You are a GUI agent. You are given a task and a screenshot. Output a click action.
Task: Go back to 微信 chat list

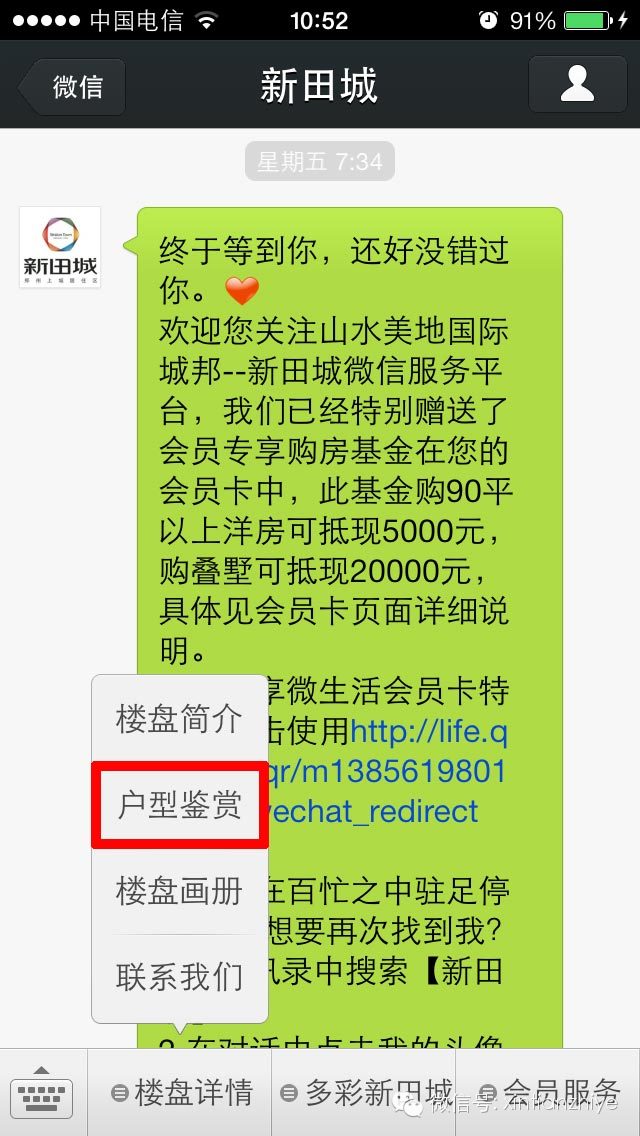tap(72, 86)
